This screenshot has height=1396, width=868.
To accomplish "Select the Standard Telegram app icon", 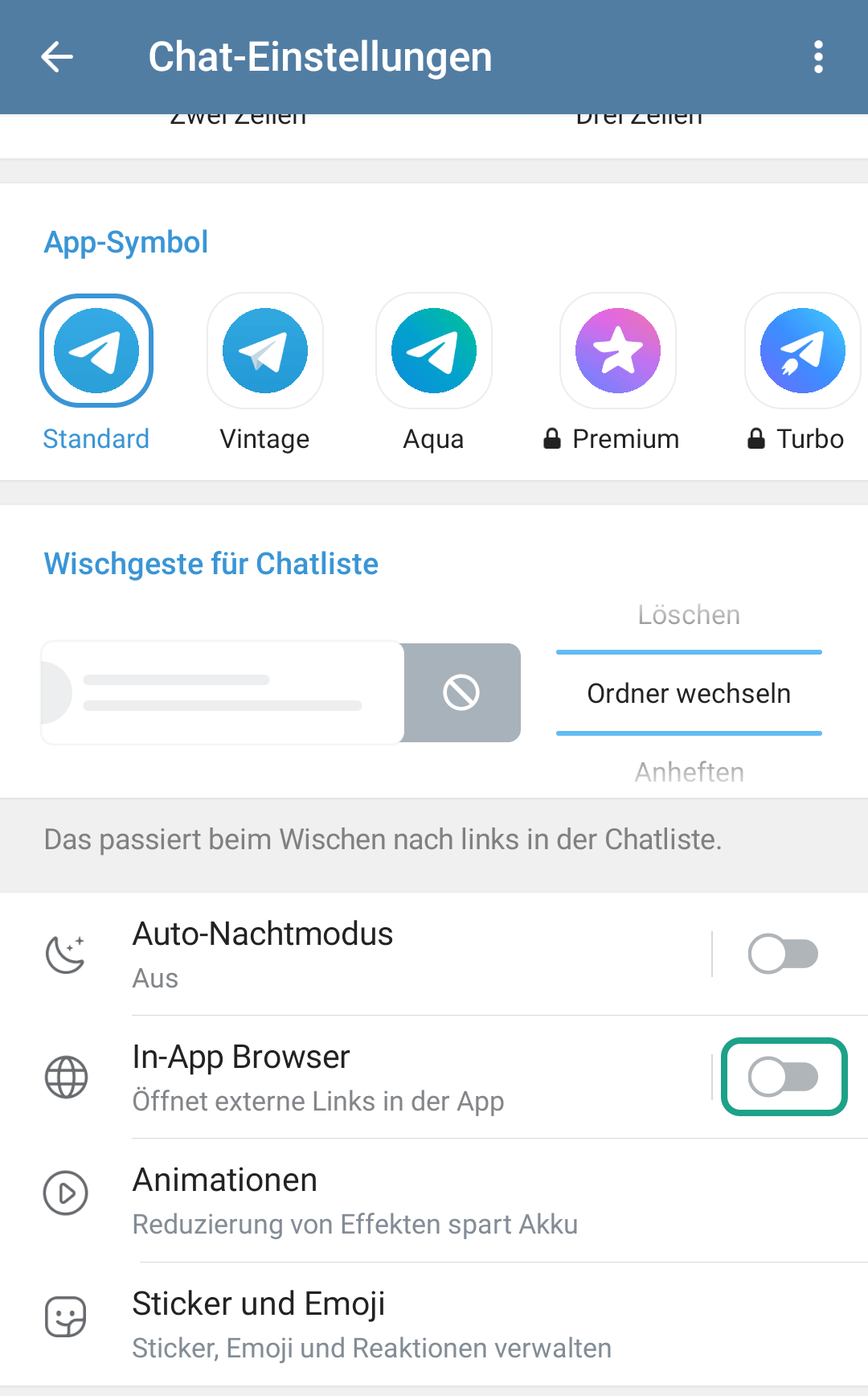I will tap(96, 351).
